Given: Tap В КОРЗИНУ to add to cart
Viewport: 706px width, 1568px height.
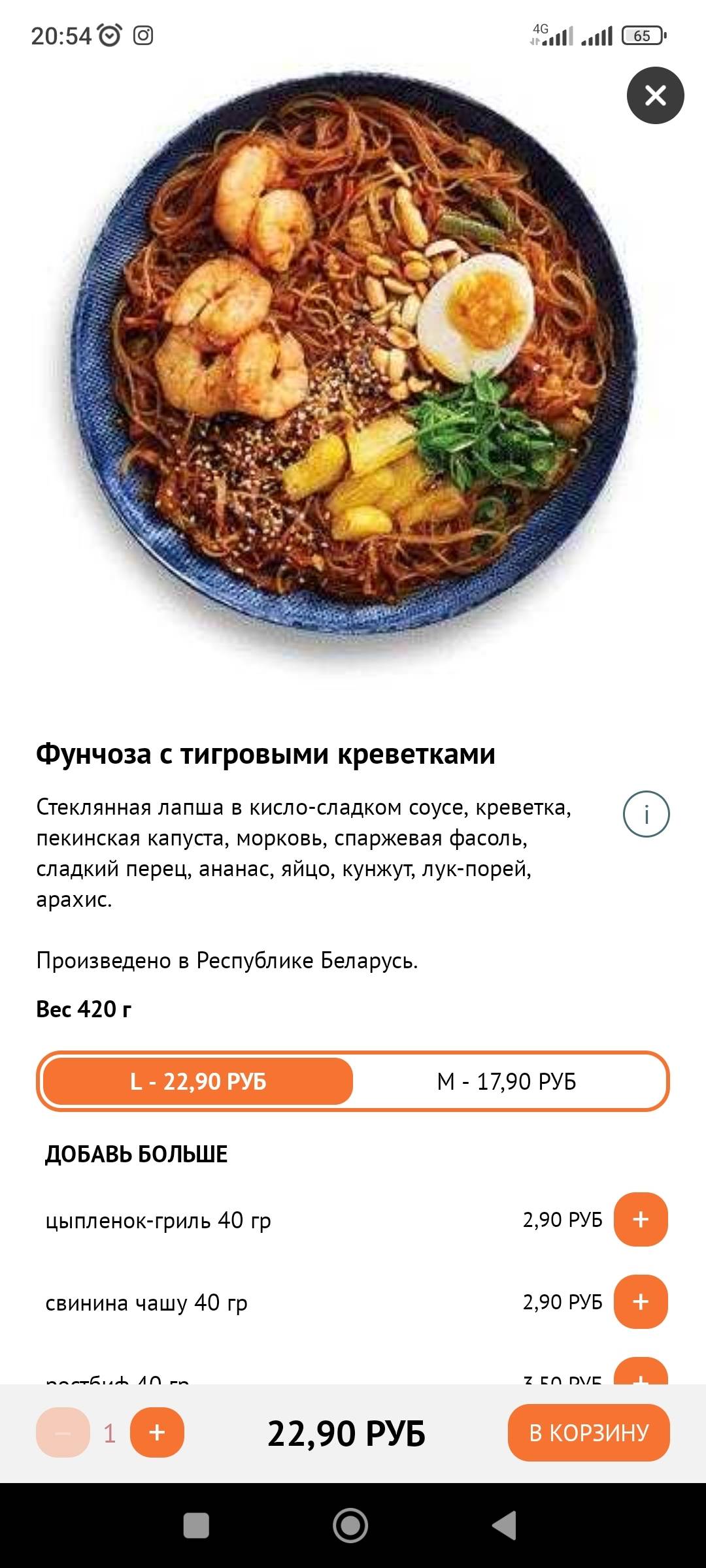Looking at the screenshot, I should coord(588,1433).
